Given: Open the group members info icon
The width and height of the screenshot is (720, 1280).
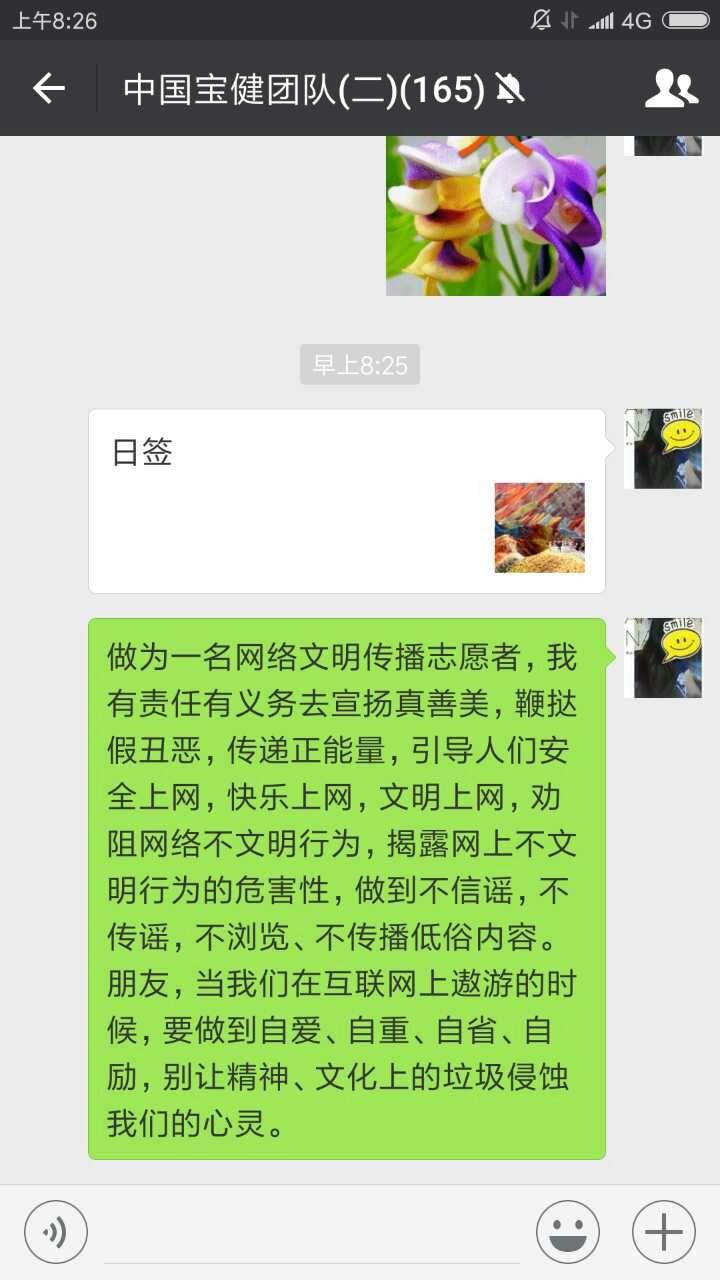Looking at the screenshot, I should pos(671,89).
